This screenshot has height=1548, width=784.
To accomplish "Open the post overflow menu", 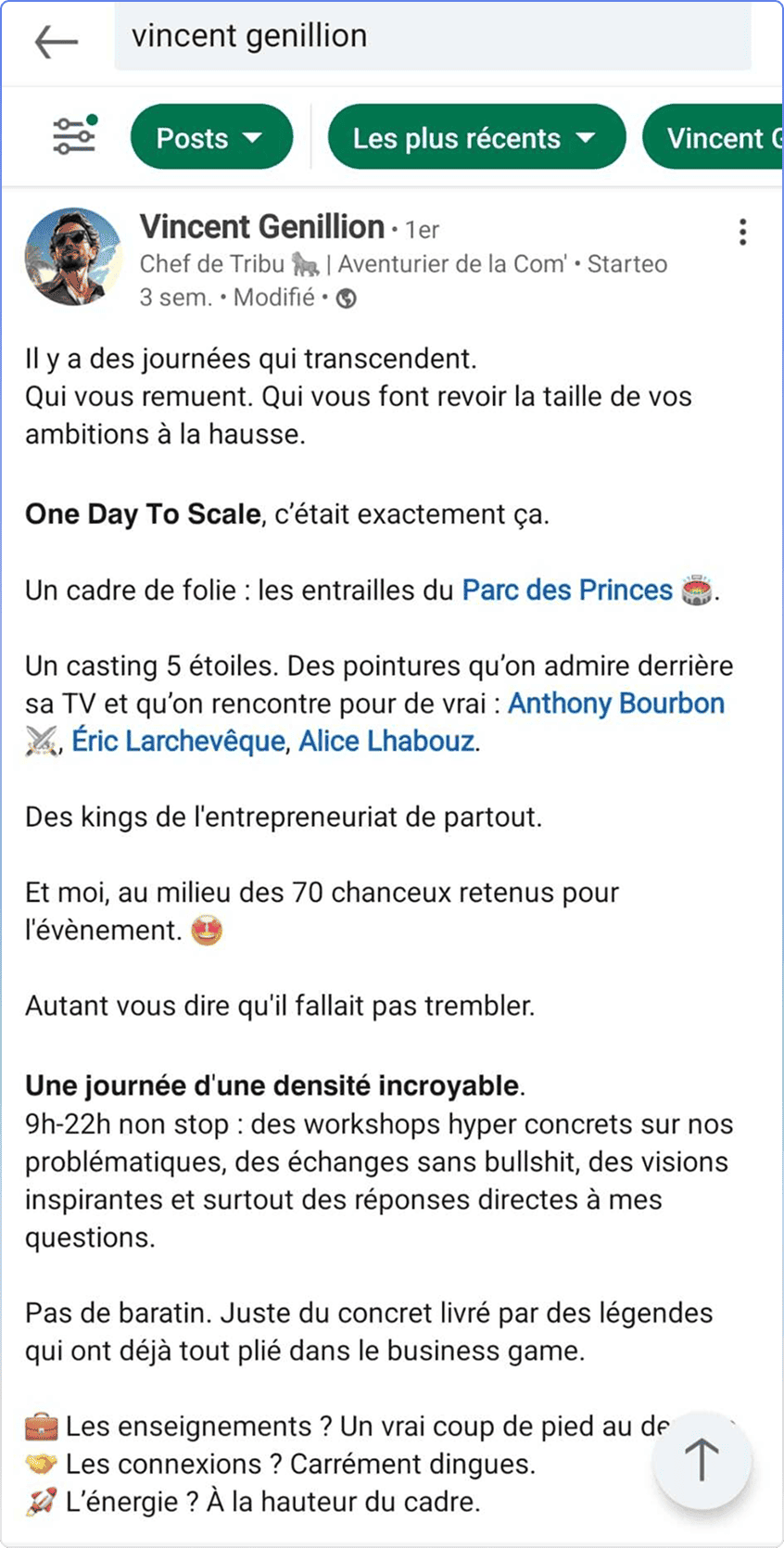I will (742, 232).
